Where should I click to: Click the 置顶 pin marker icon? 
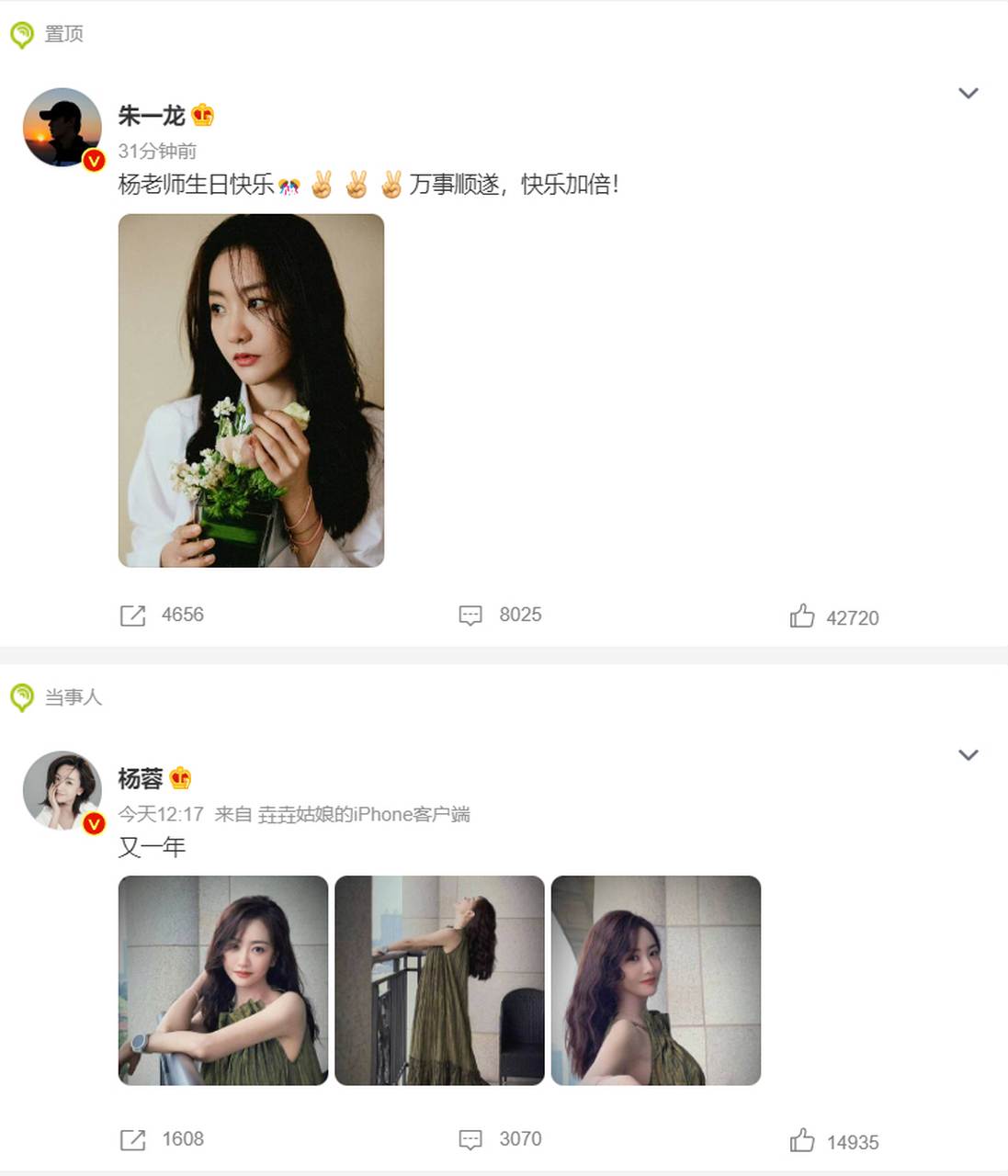pyautogui.click(x=22, y=32)
